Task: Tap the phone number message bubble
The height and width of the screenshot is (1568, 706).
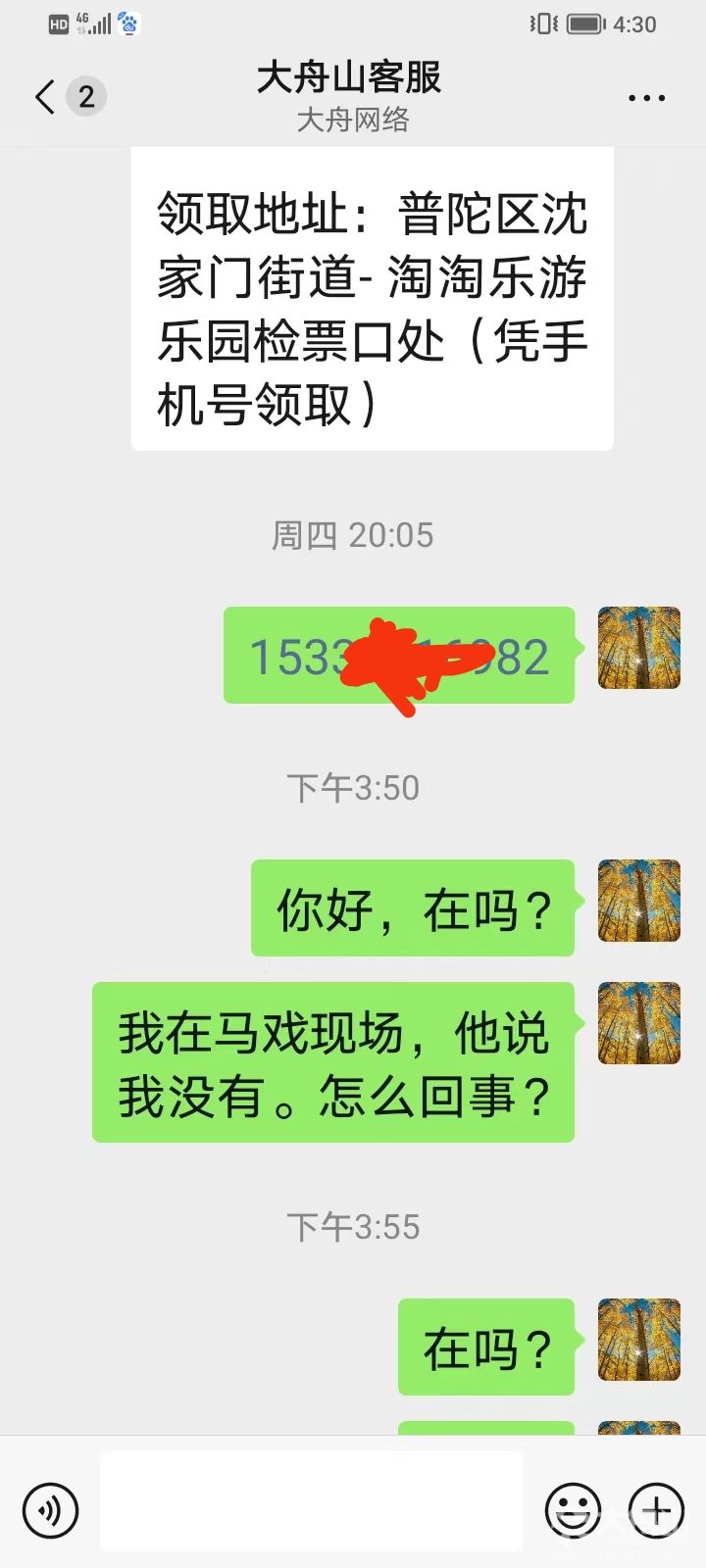Action: coord(398,656)
